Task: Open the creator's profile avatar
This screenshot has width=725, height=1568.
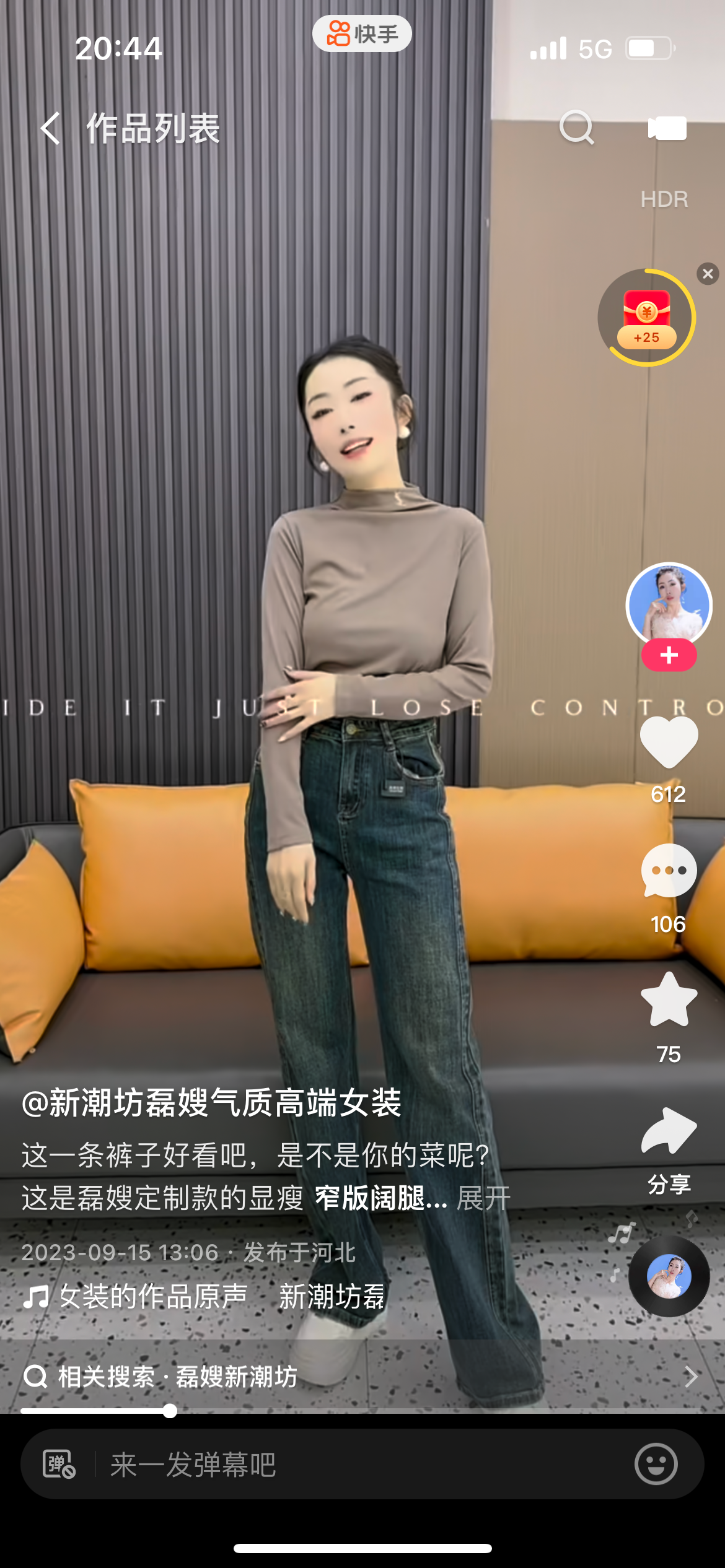Action: pyautogui.click(x=669, y=604)
